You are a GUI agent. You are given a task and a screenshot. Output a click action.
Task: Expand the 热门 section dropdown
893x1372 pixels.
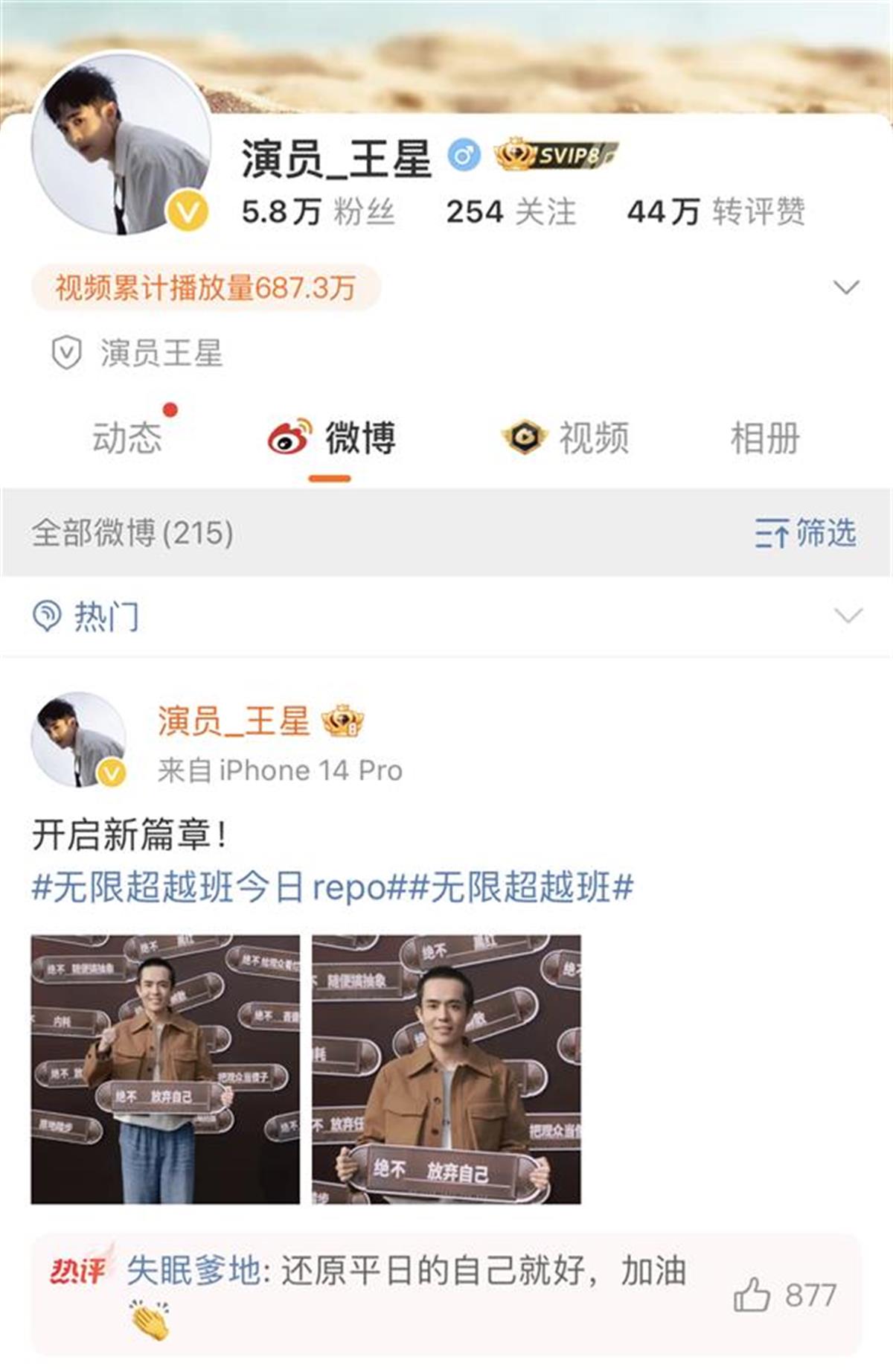pos(848,616)
